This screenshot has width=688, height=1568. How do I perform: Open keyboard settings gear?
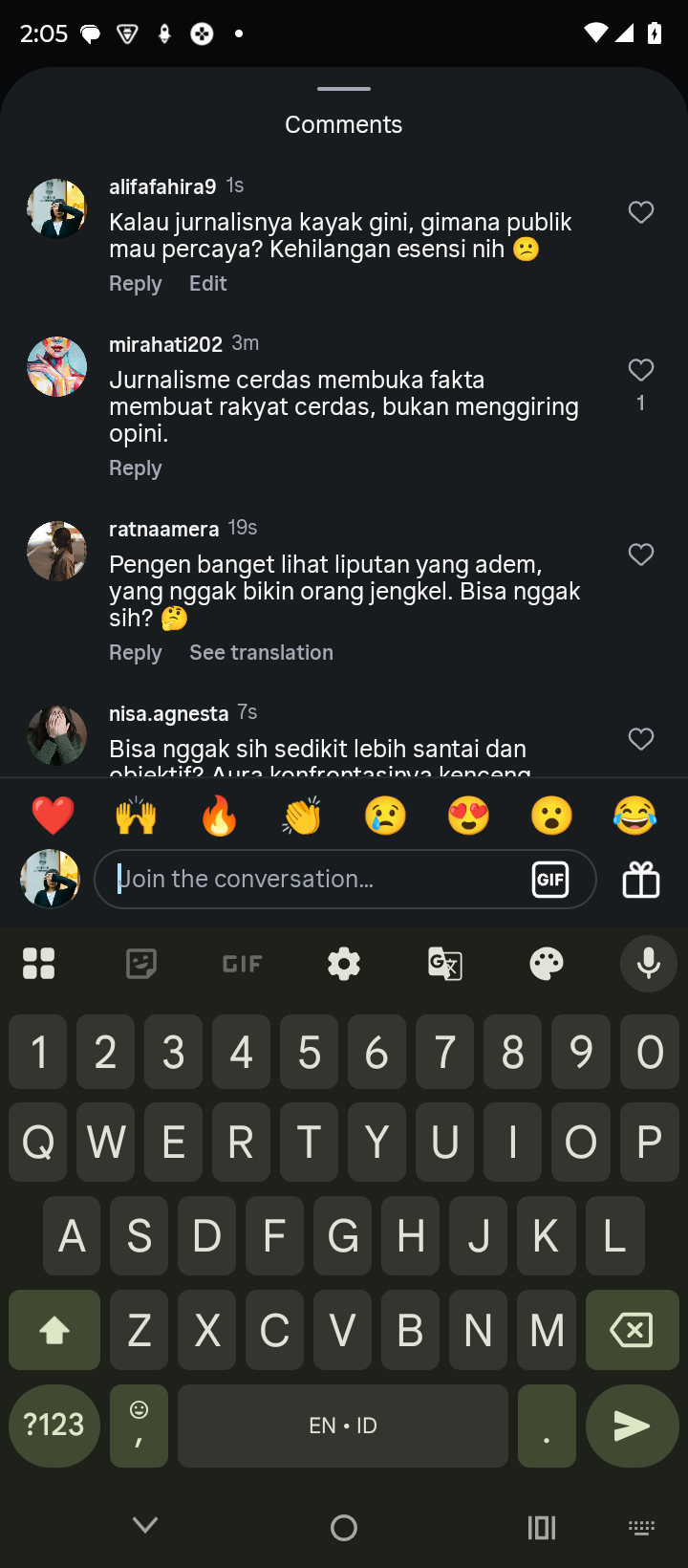[344, 964]
